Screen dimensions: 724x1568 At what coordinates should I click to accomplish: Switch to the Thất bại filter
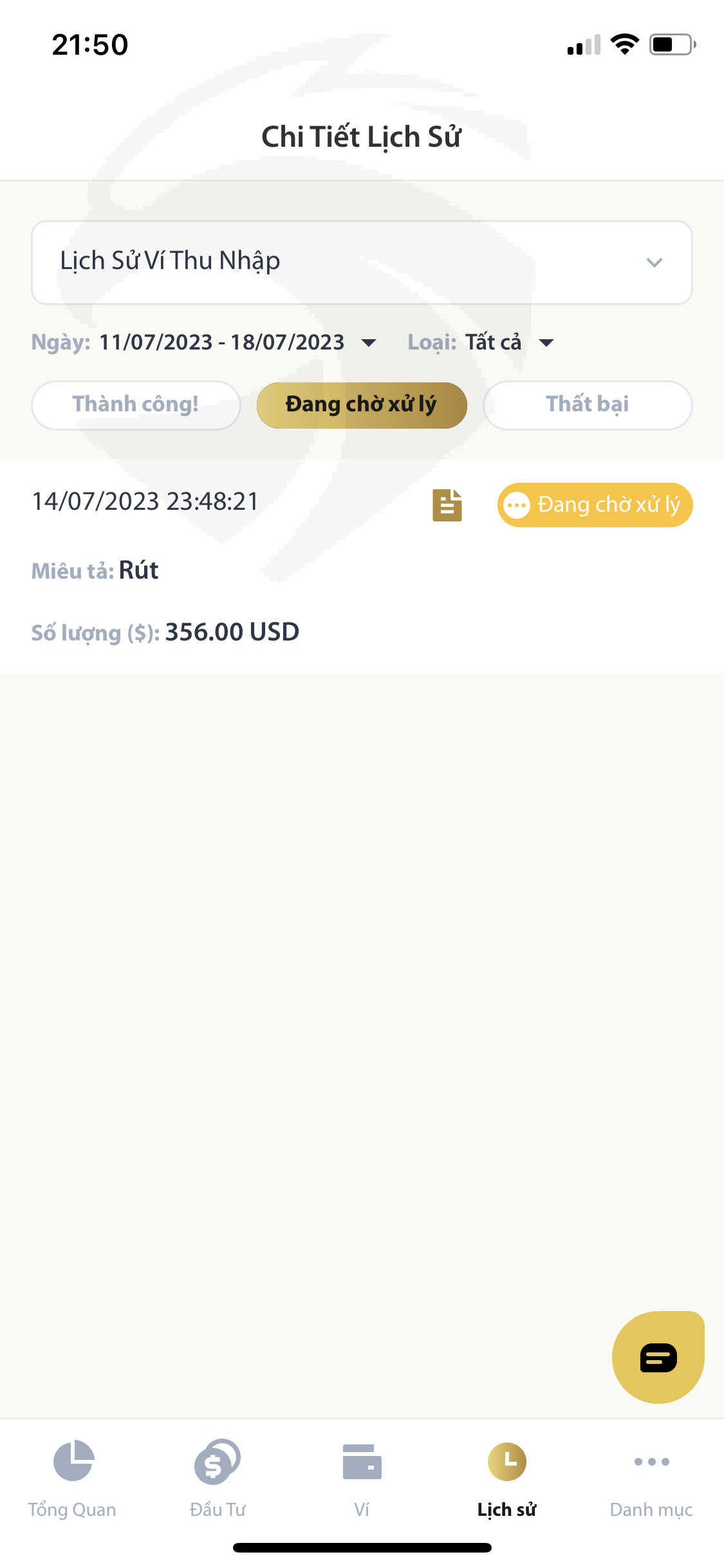(588, 405)
